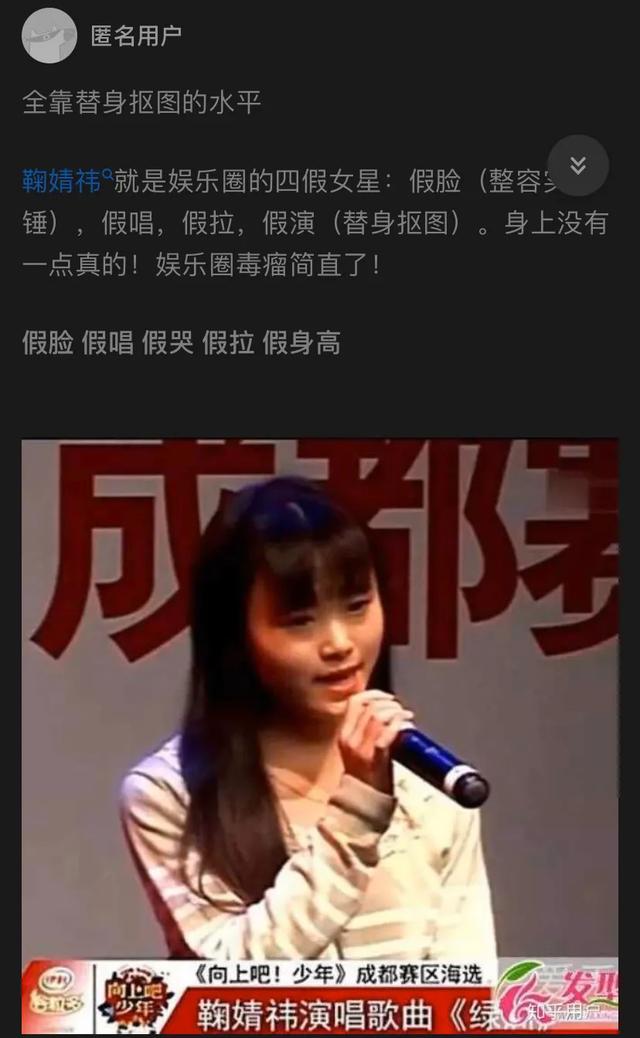Image resolution: width=640 pixels, height=1038 pixels.
Task: Tap the double-chevron collapse button
Action: (x=578, y=165)
